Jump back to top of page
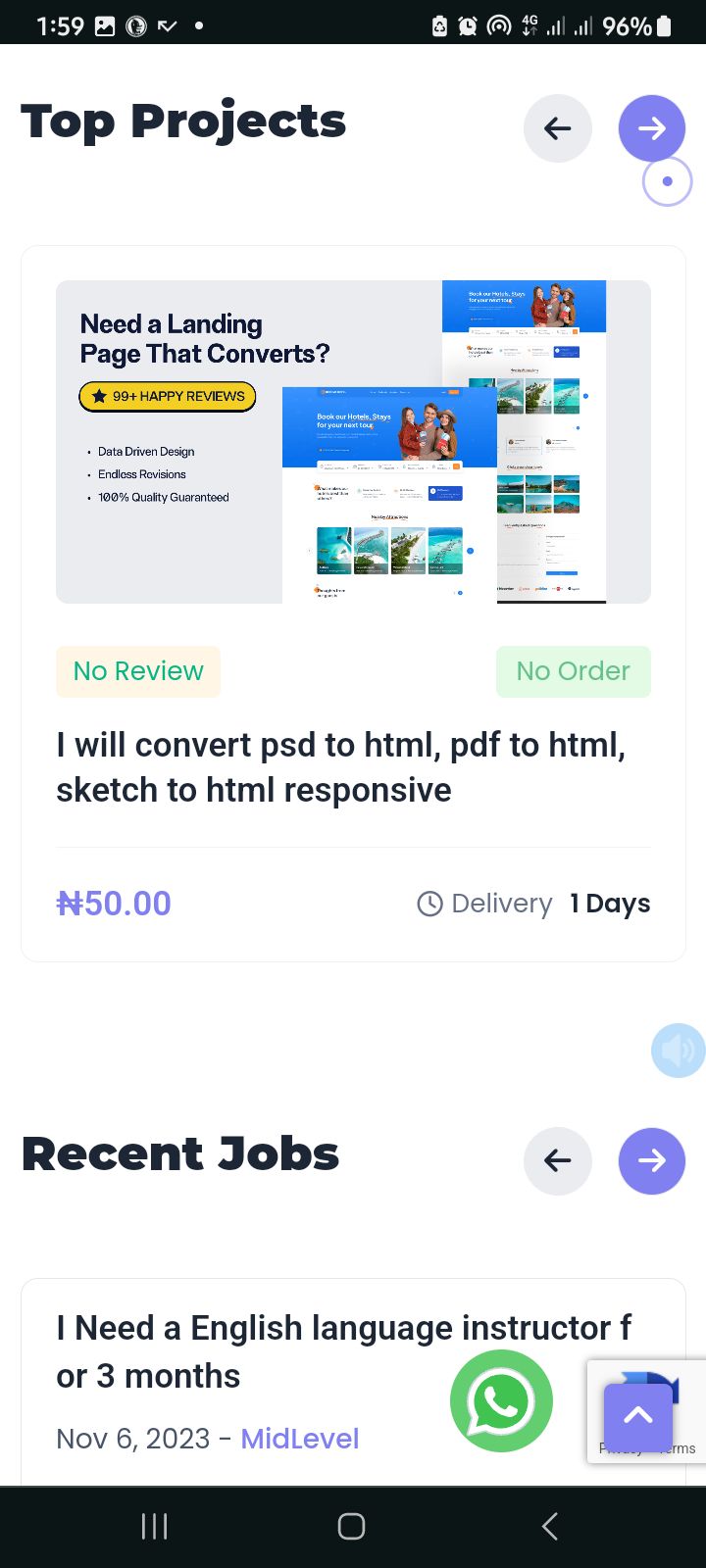The image size is (706, 1568). pos(638,1415)
